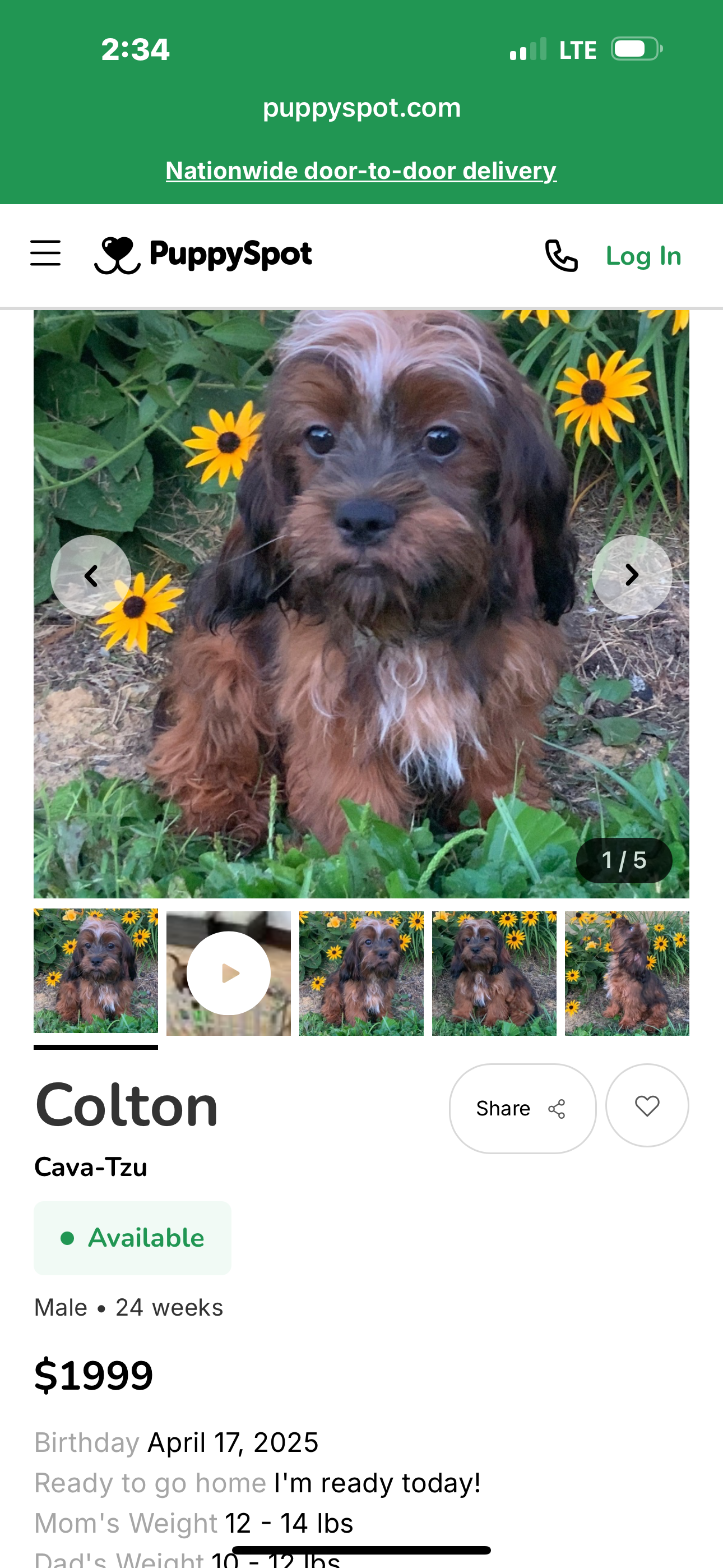The height and width of the screenshot is (1568, 723).
Task: Share Colton's listing
Action: [522, 1109]
